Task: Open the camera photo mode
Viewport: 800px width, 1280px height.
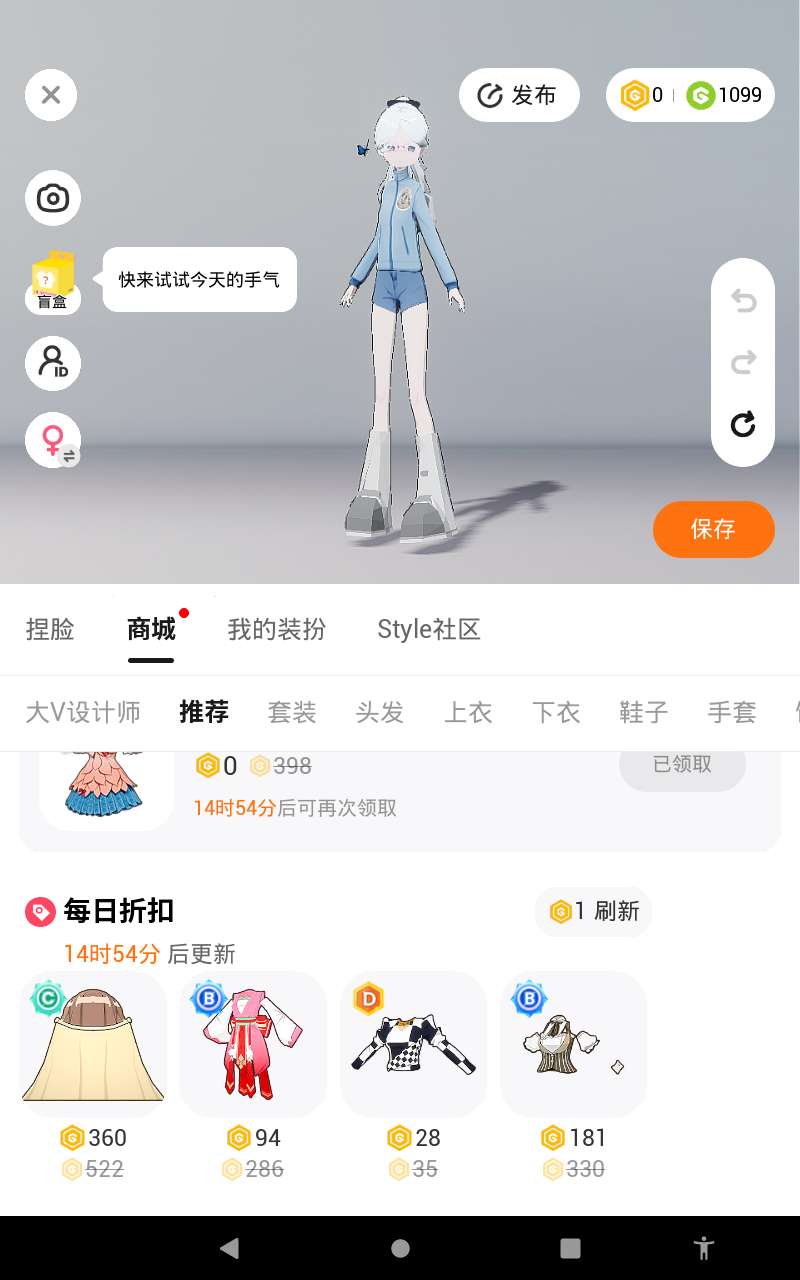Action: pos(52,198)
